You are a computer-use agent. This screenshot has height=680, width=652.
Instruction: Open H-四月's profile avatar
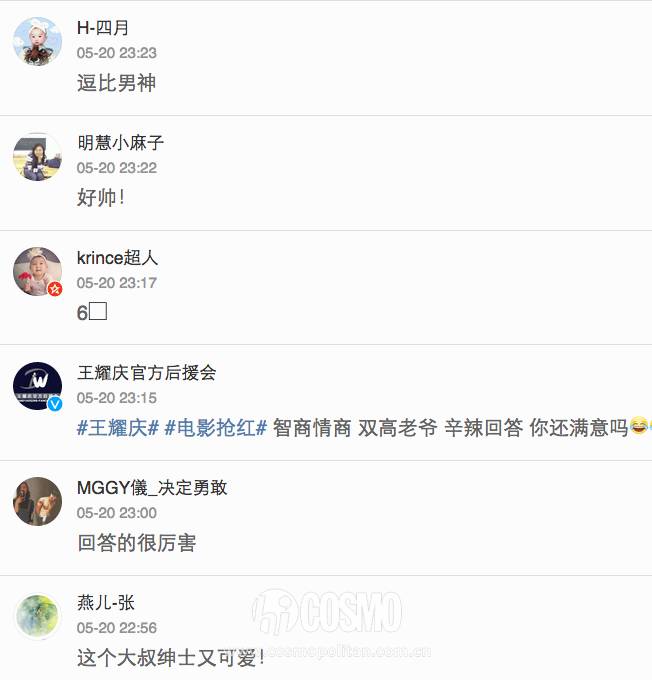click(38, 42)
